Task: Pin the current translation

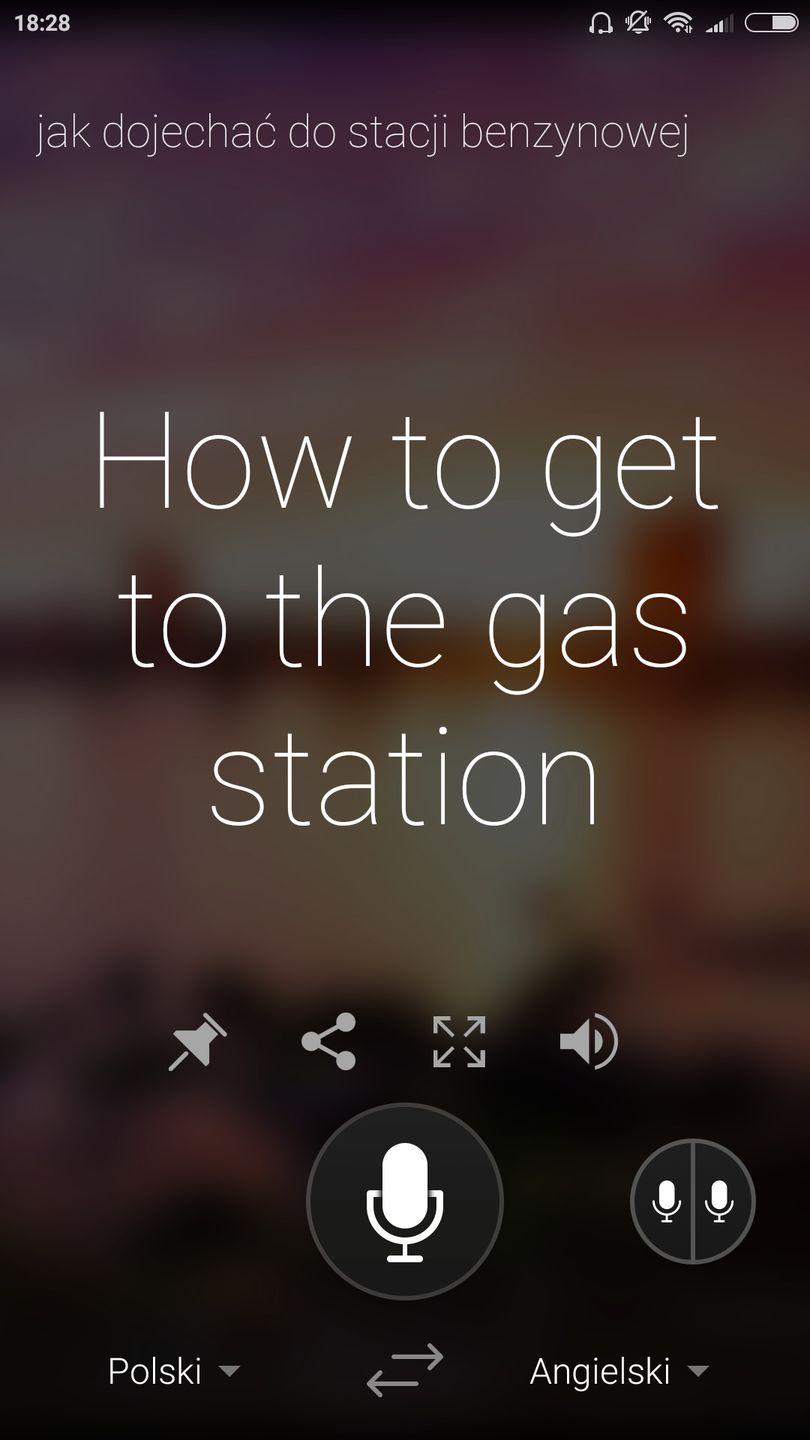Action: 197,1042
